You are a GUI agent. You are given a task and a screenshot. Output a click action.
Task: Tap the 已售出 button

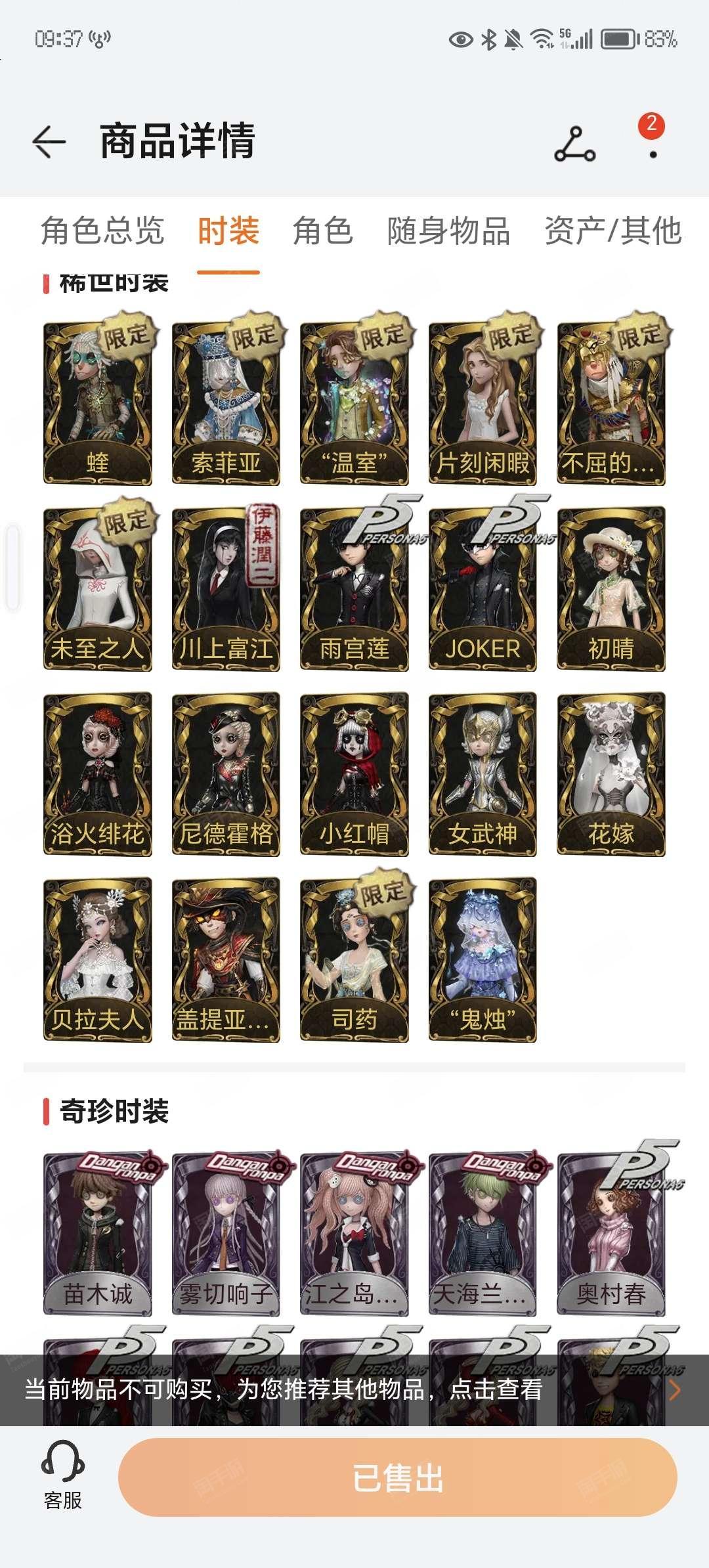pyautogui.click(x=398, y=1477)
